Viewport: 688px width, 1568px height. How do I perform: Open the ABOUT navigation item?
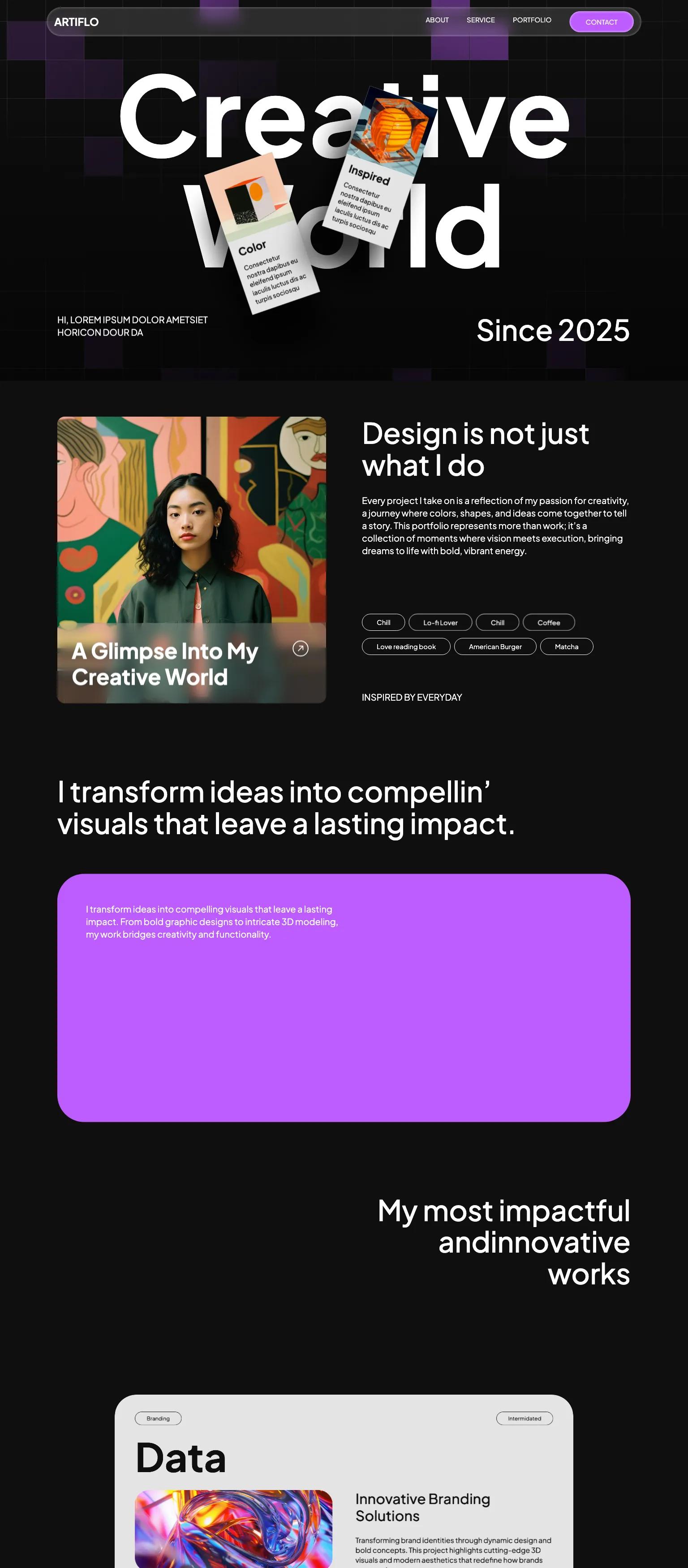(437, 20)
